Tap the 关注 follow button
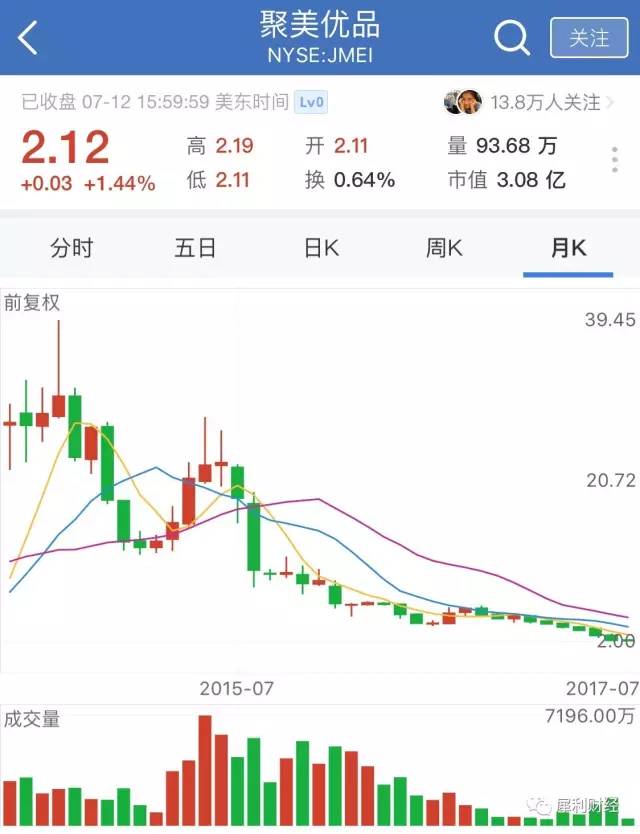This screenshot has height=834, width=640. pos(589,38)
